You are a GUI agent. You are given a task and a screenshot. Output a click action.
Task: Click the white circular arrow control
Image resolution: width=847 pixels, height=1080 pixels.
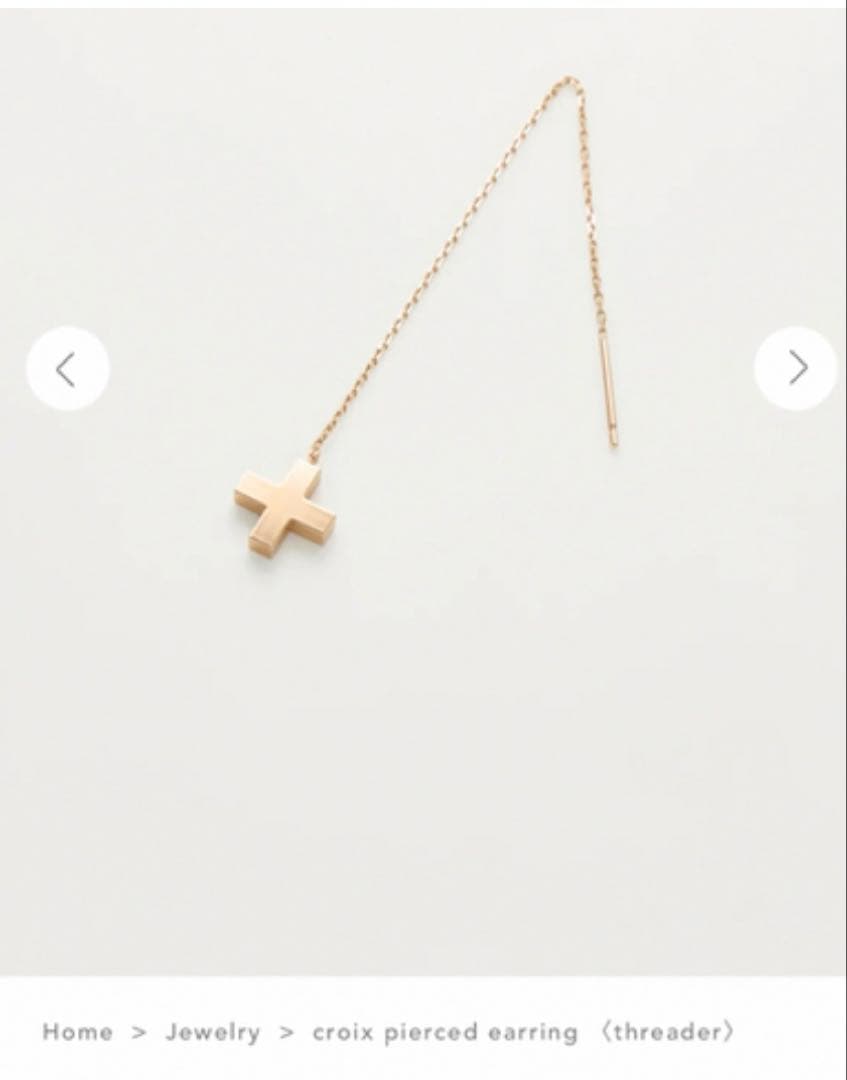click(x=67, y=367)
